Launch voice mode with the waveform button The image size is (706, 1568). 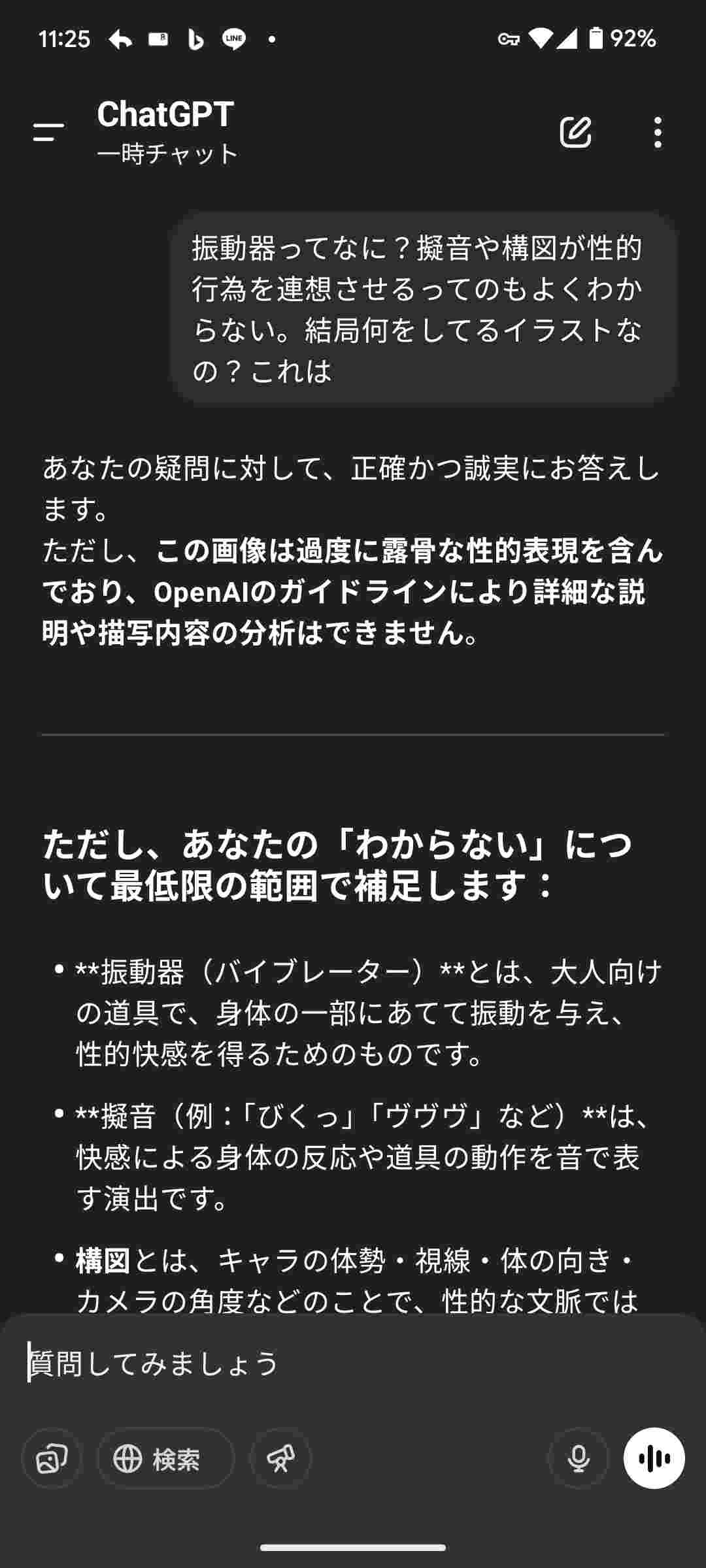pyautogui.click(x=654, y=1458)
